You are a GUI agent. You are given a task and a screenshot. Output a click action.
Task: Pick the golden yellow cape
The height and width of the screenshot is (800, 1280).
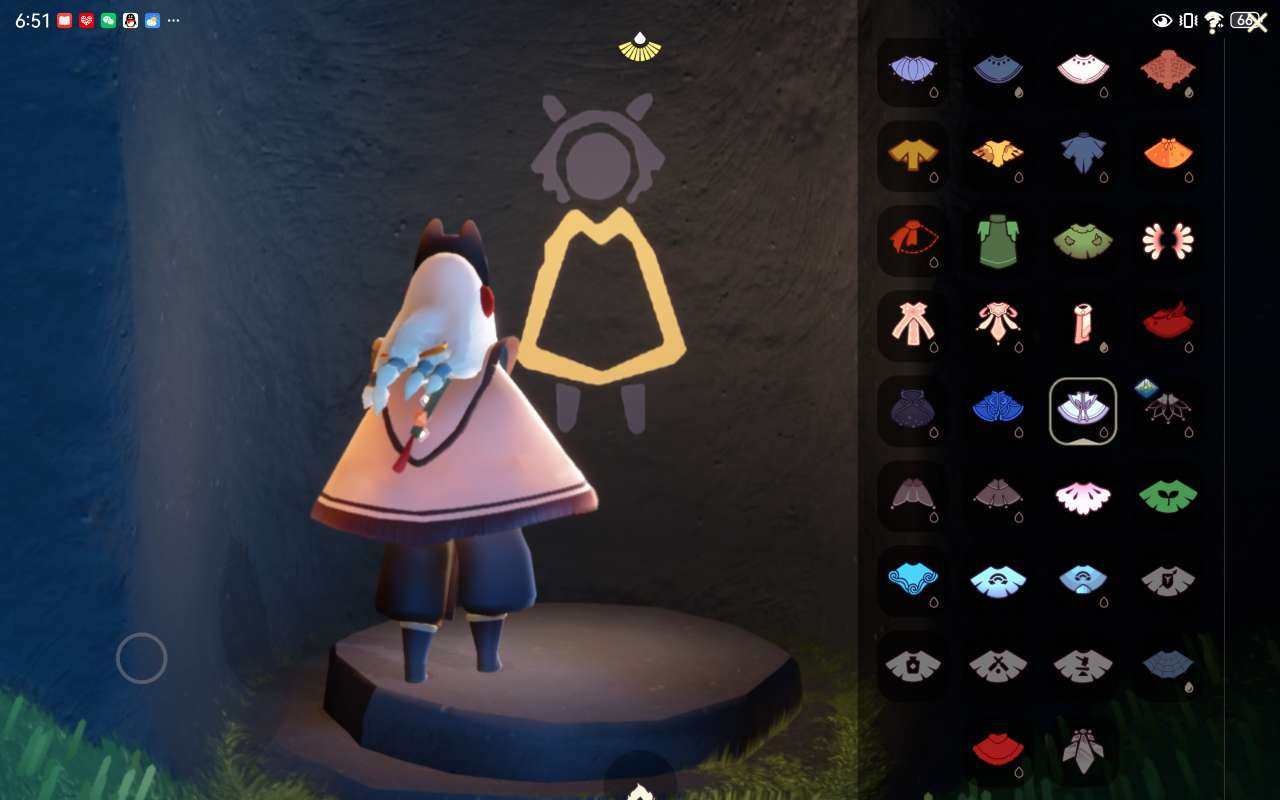pos(912,154)
